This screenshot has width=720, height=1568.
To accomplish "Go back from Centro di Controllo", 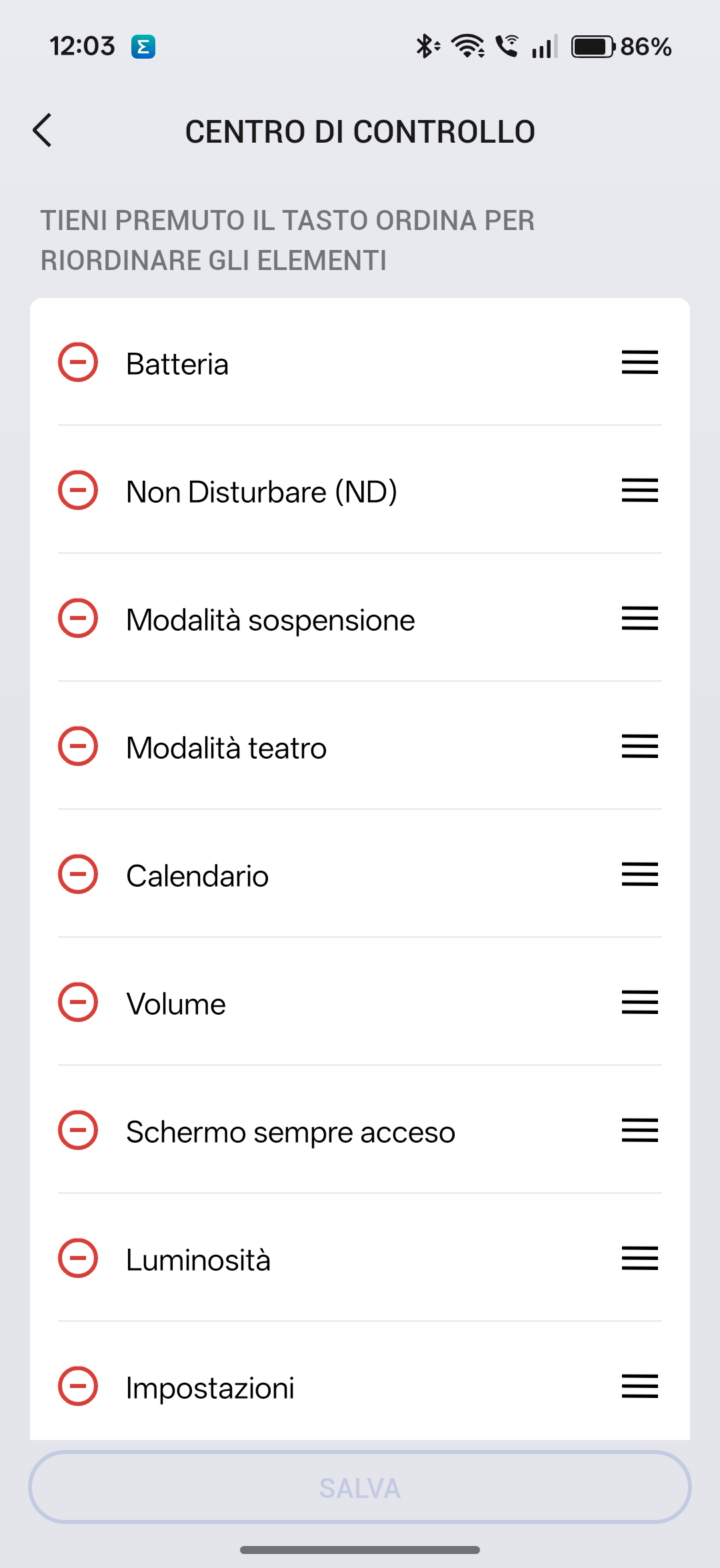I will point(43,130).
